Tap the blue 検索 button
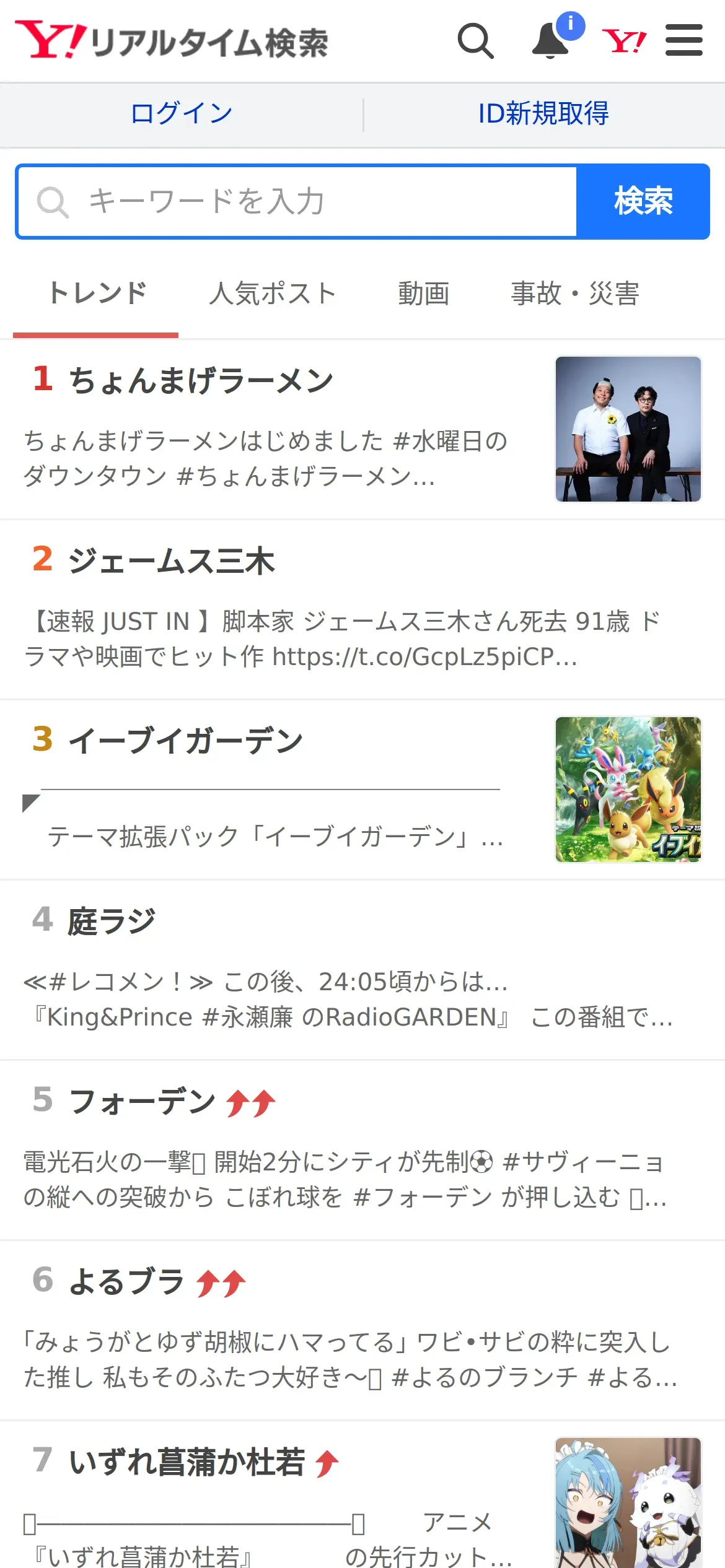The image size is (725, 1568). pos(643,202)
